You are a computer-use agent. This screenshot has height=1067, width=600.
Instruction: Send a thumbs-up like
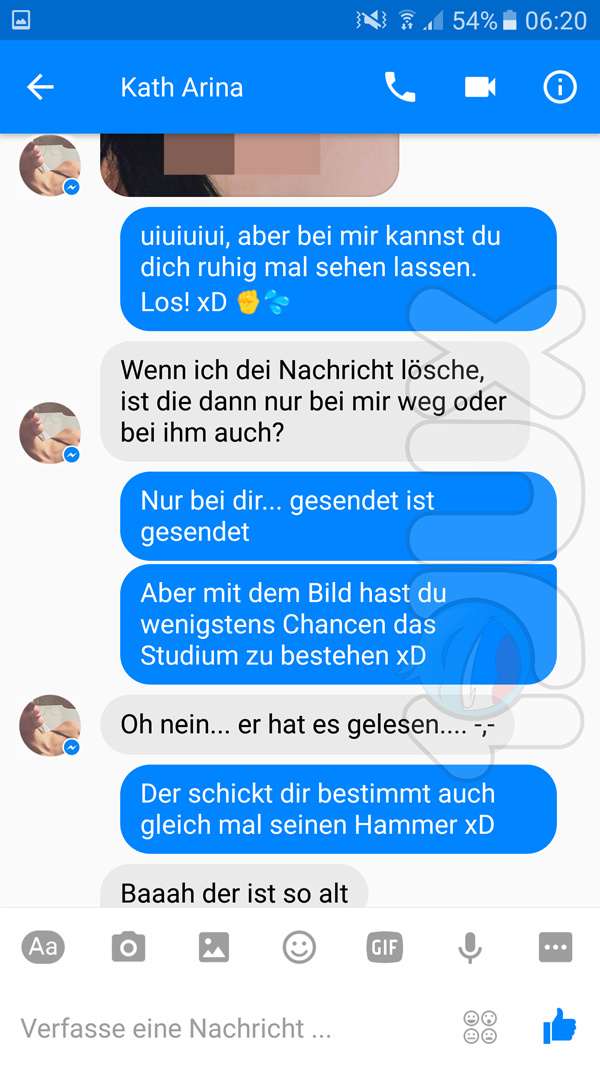tap(560, 1026)
